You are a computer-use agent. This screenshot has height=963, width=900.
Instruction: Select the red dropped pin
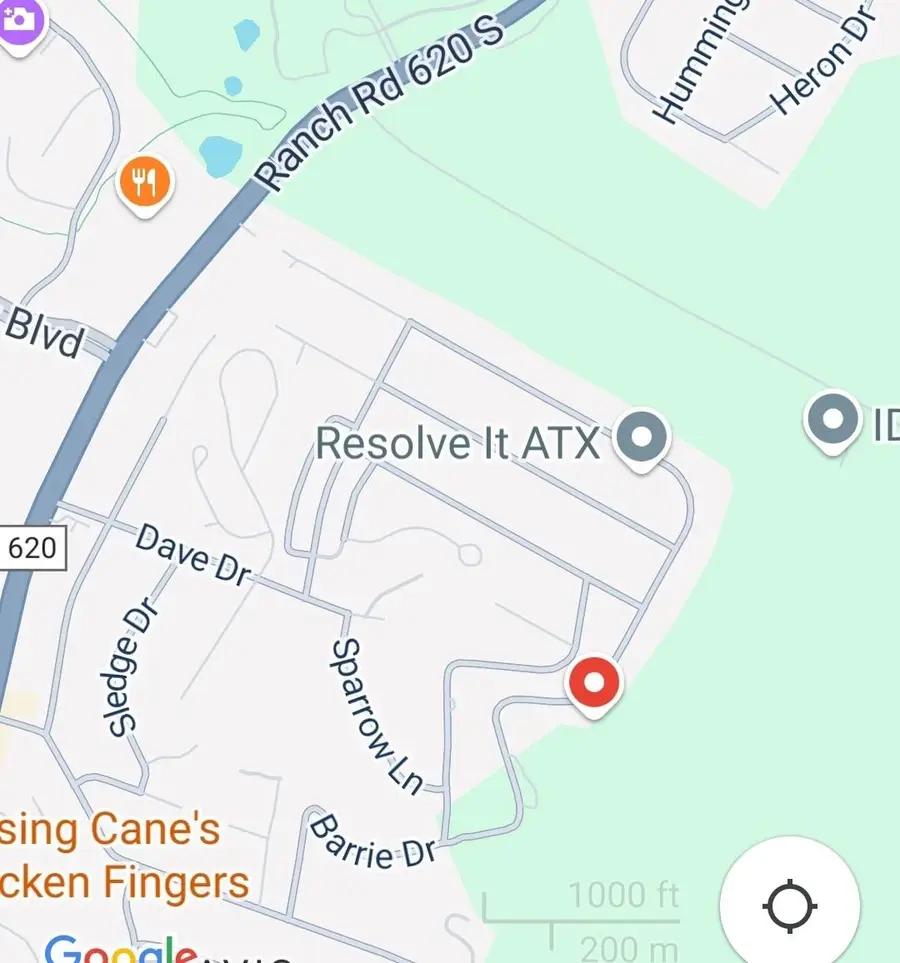tap(594, 685)
